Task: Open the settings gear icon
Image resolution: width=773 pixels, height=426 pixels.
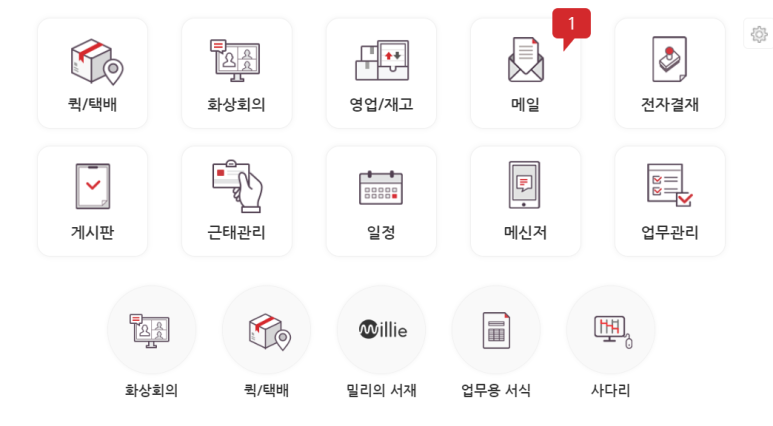Action: click(x=759, y=35)
